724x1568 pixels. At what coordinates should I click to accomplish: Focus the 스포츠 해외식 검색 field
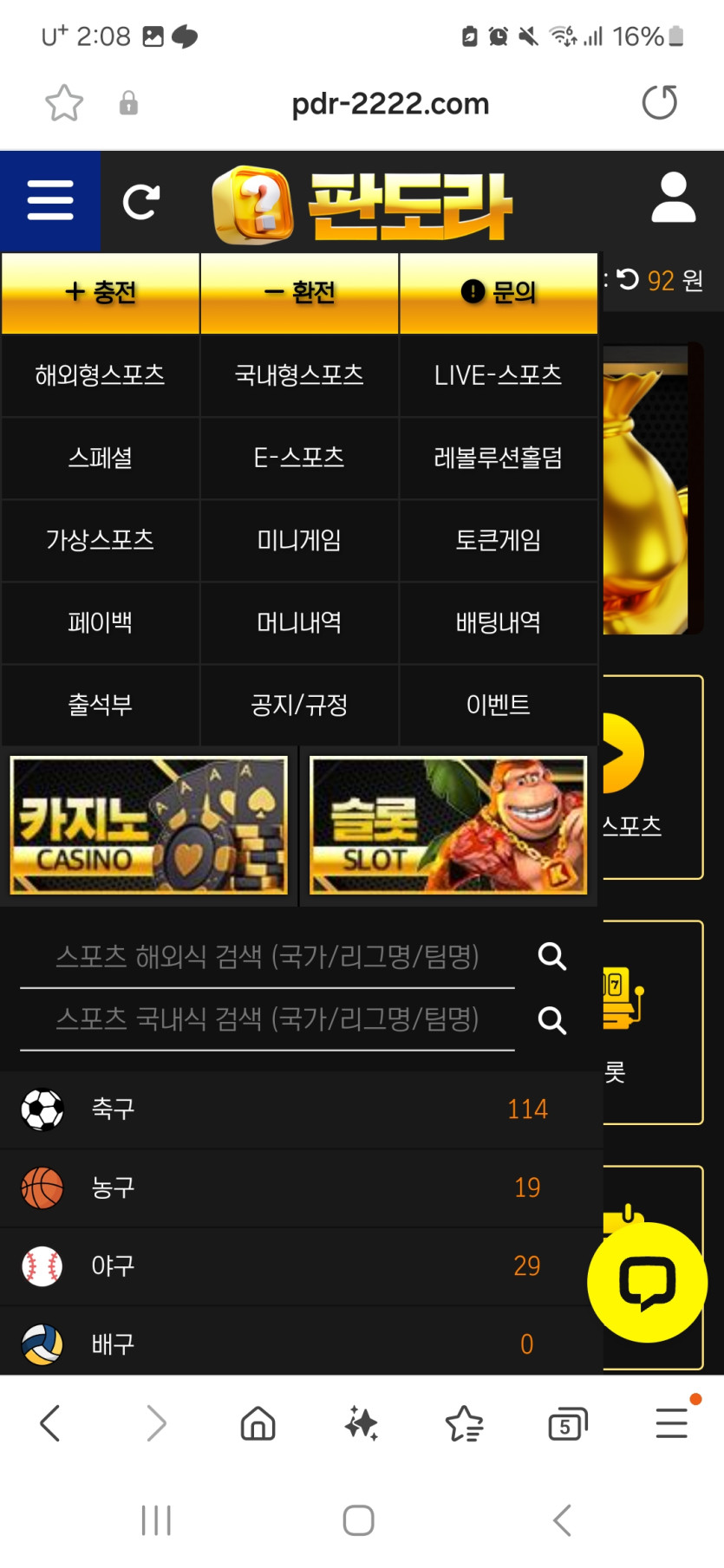267,957
